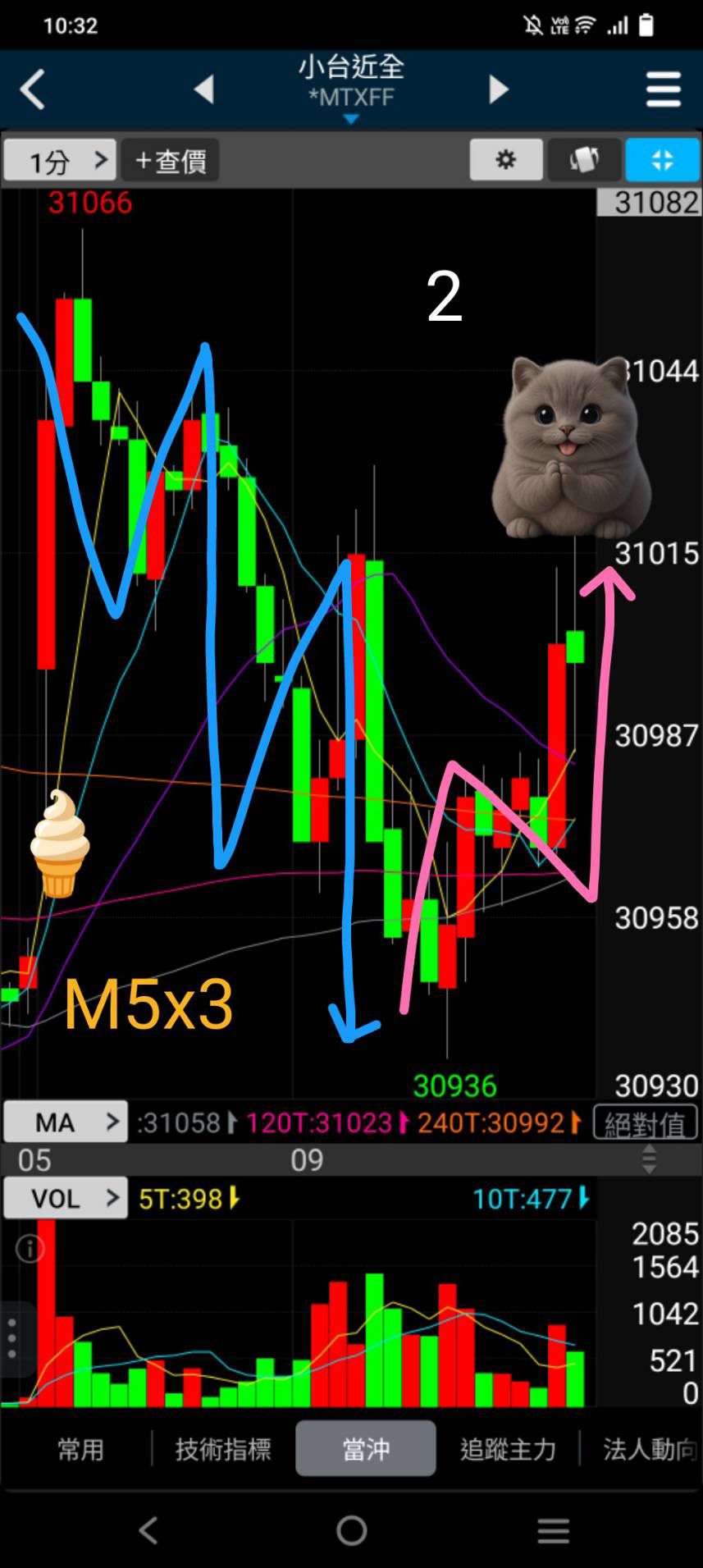Viewport: 703px width, 1568px height.
Task: Switch to the previous contract
Action: pyautogui.click(x=204, y=89)
